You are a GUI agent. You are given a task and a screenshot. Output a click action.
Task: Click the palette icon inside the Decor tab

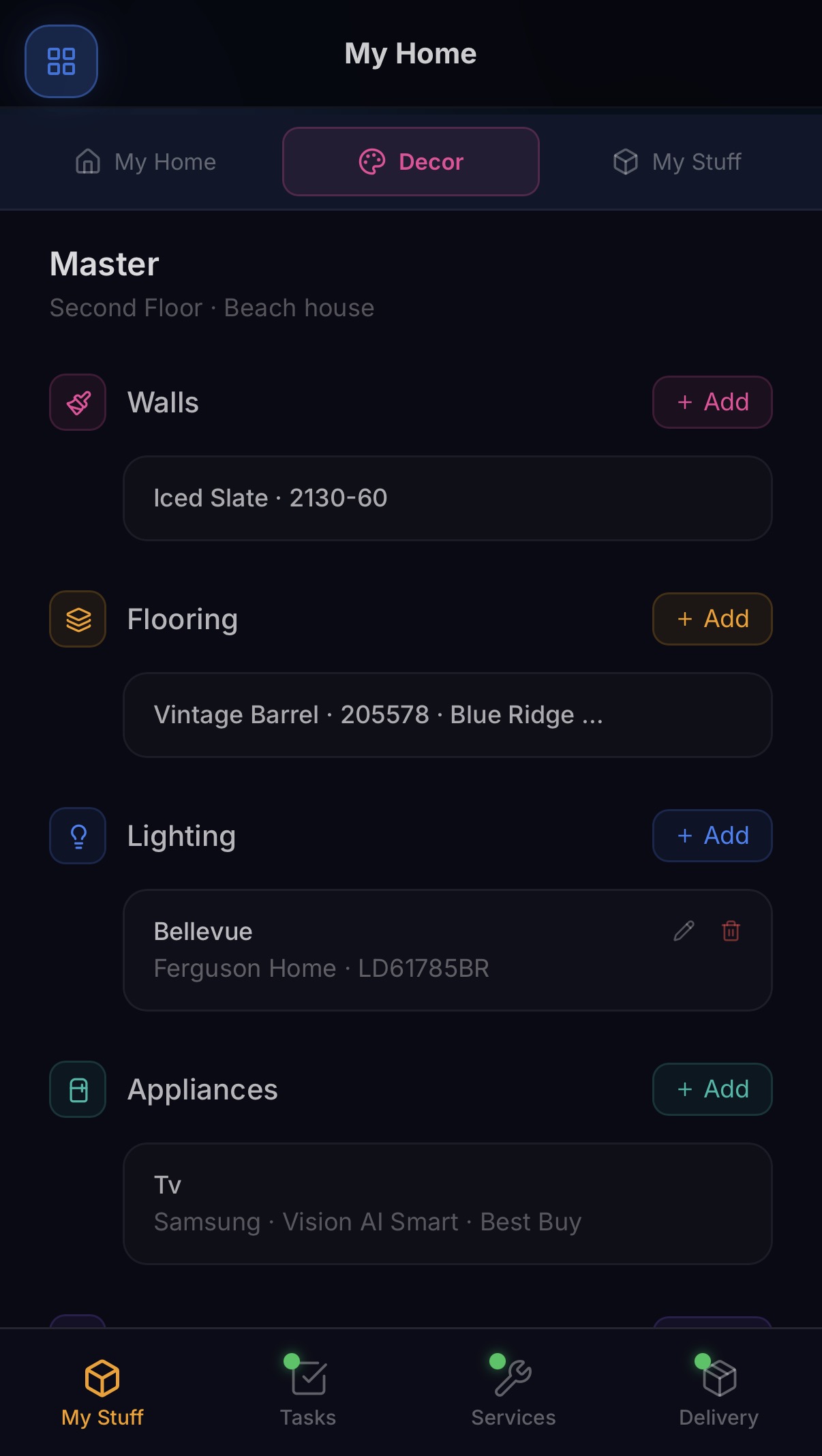[374, 162]
